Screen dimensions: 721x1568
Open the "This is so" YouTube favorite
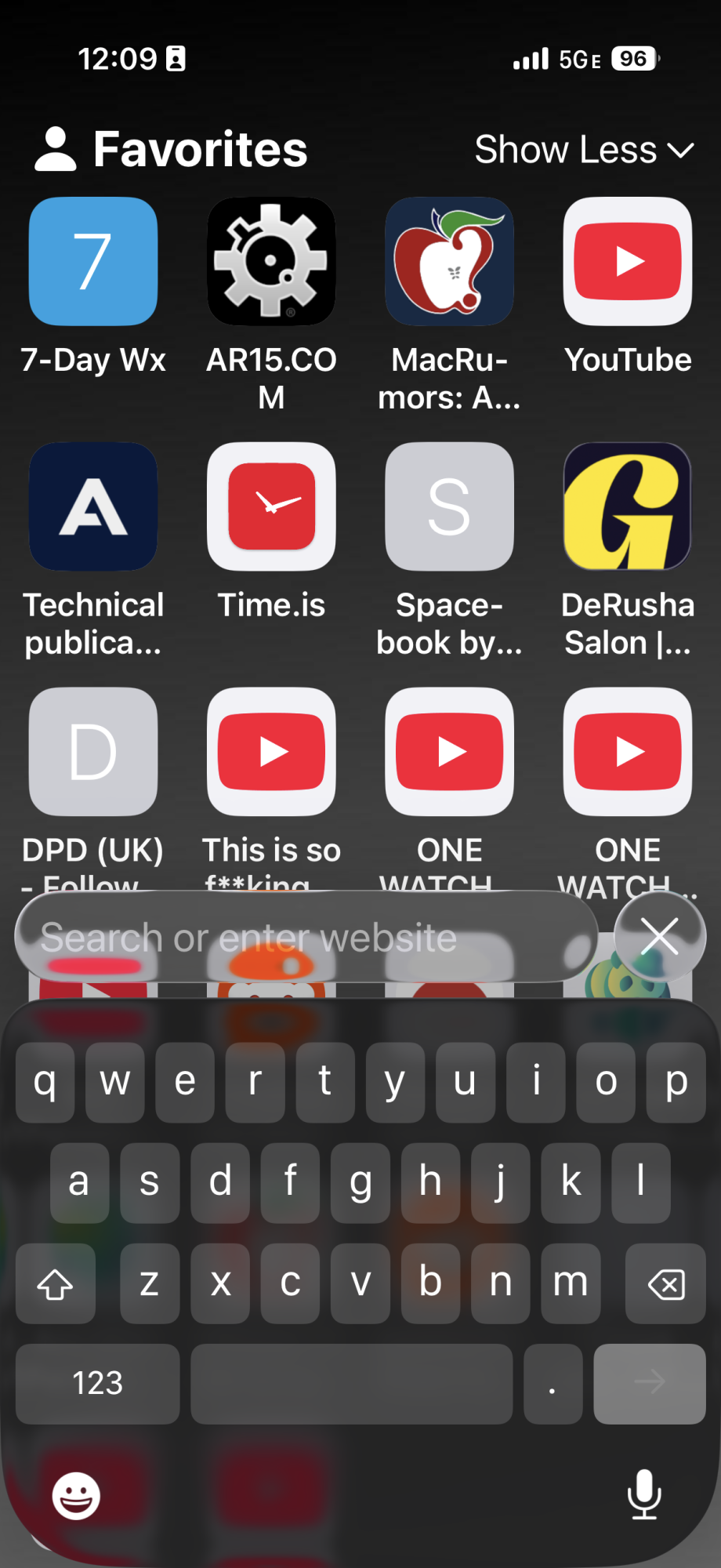(x=271, y=752)
